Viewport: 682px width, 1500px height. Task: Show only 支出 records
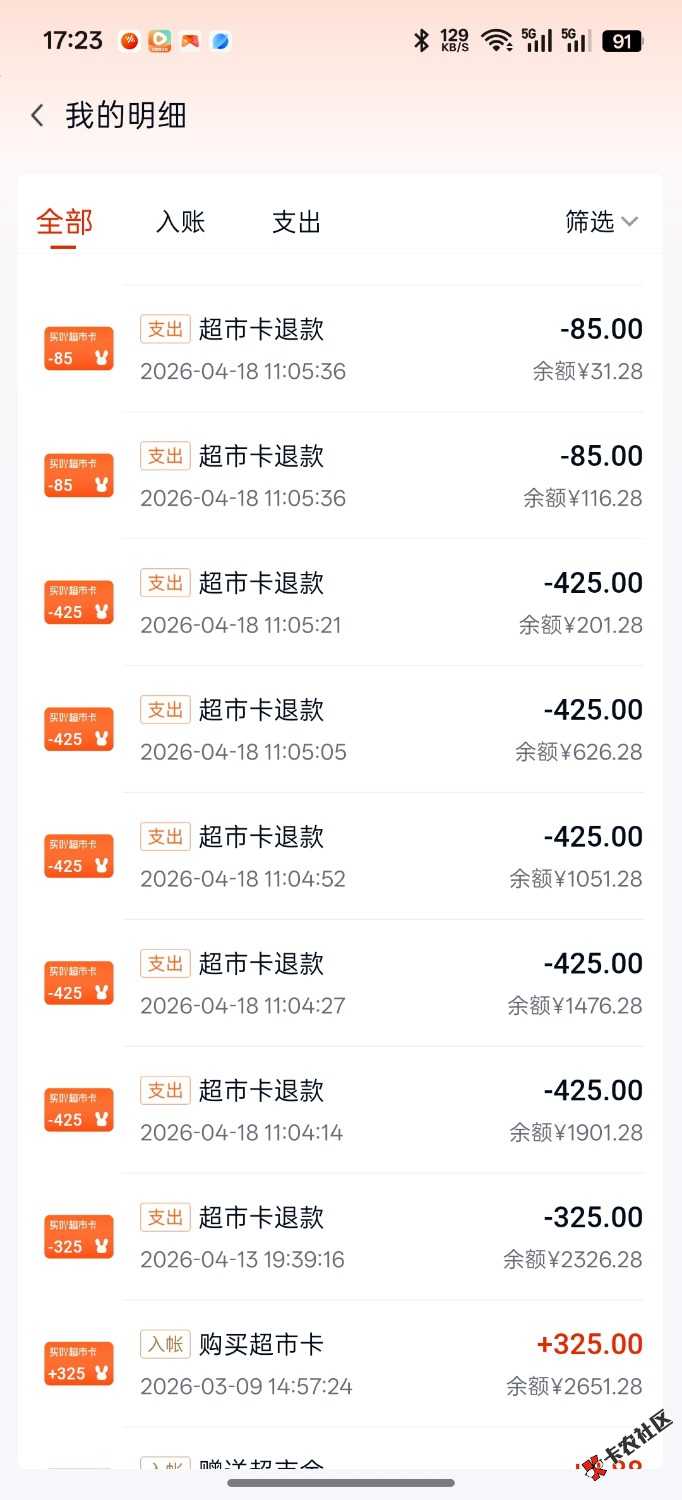point(296,222)
